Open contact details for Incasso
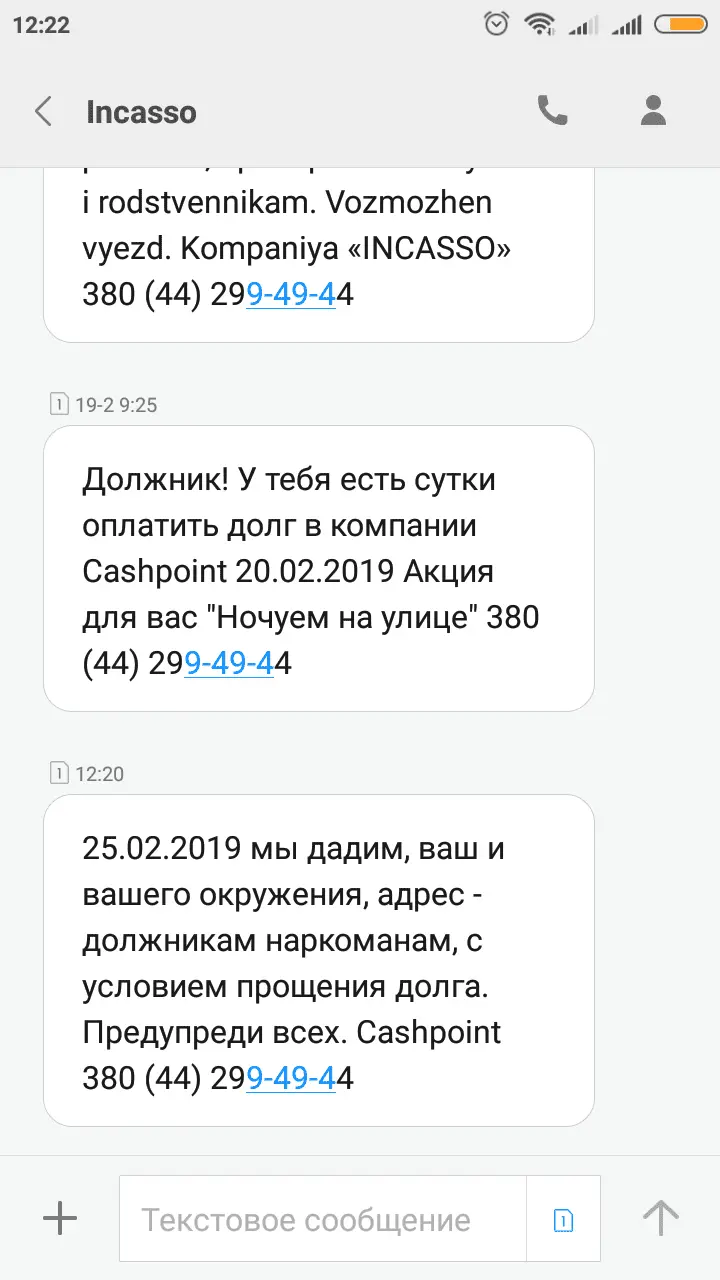The height and width of the screenshot is (1280, 720). (x=653, y=111)
